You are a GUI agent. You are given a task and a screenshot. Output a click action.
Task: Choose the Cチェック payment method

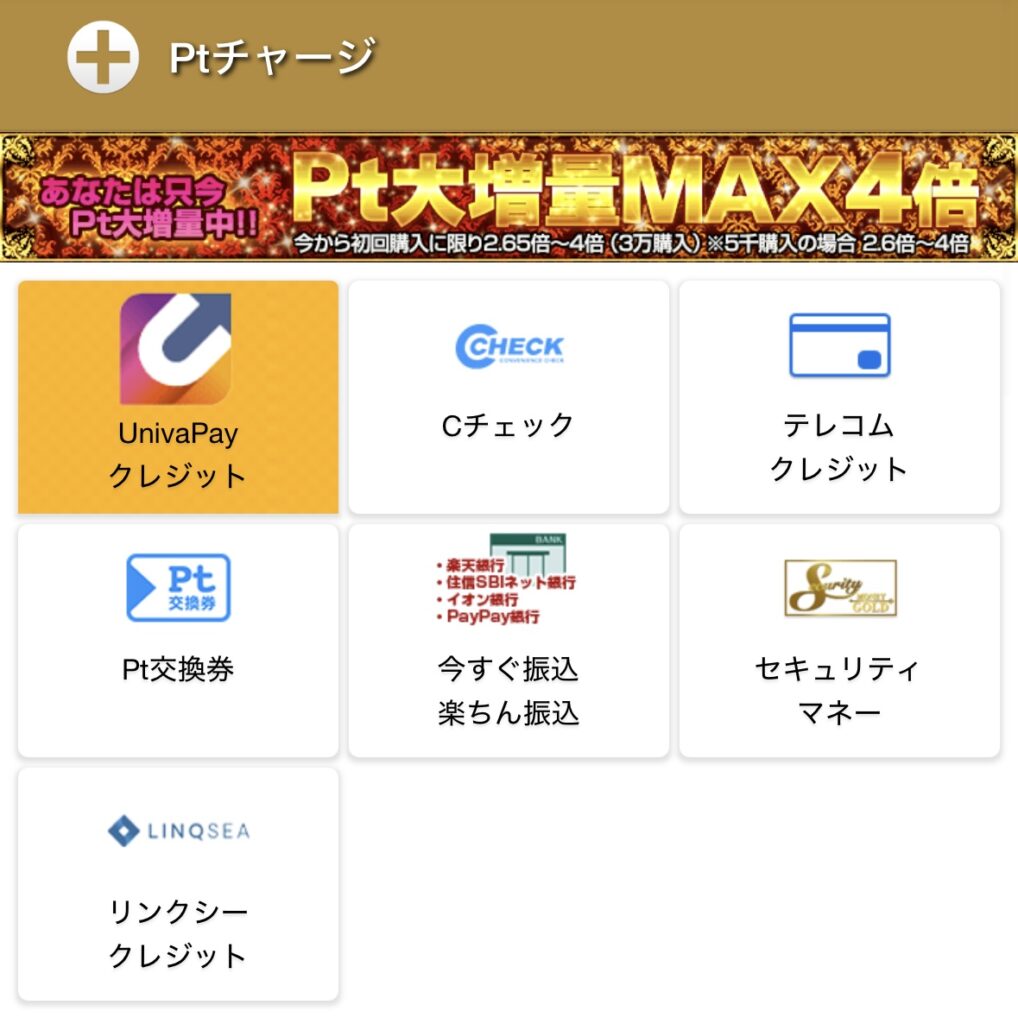tap(508, 397)
